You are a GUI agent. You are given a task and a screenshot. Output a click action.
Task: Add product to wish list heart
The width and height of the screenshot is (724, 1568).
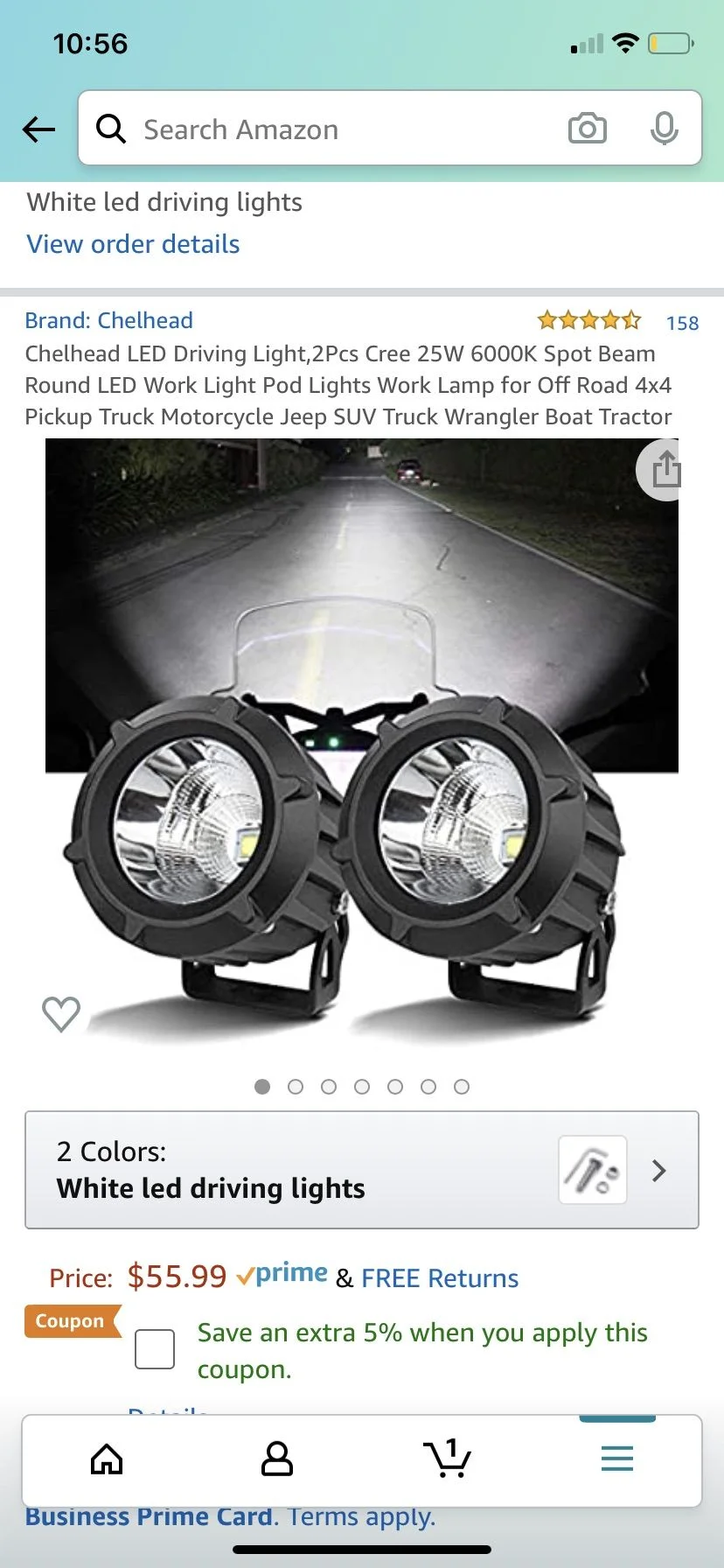pyautogui.click(x=61, y=1014)
